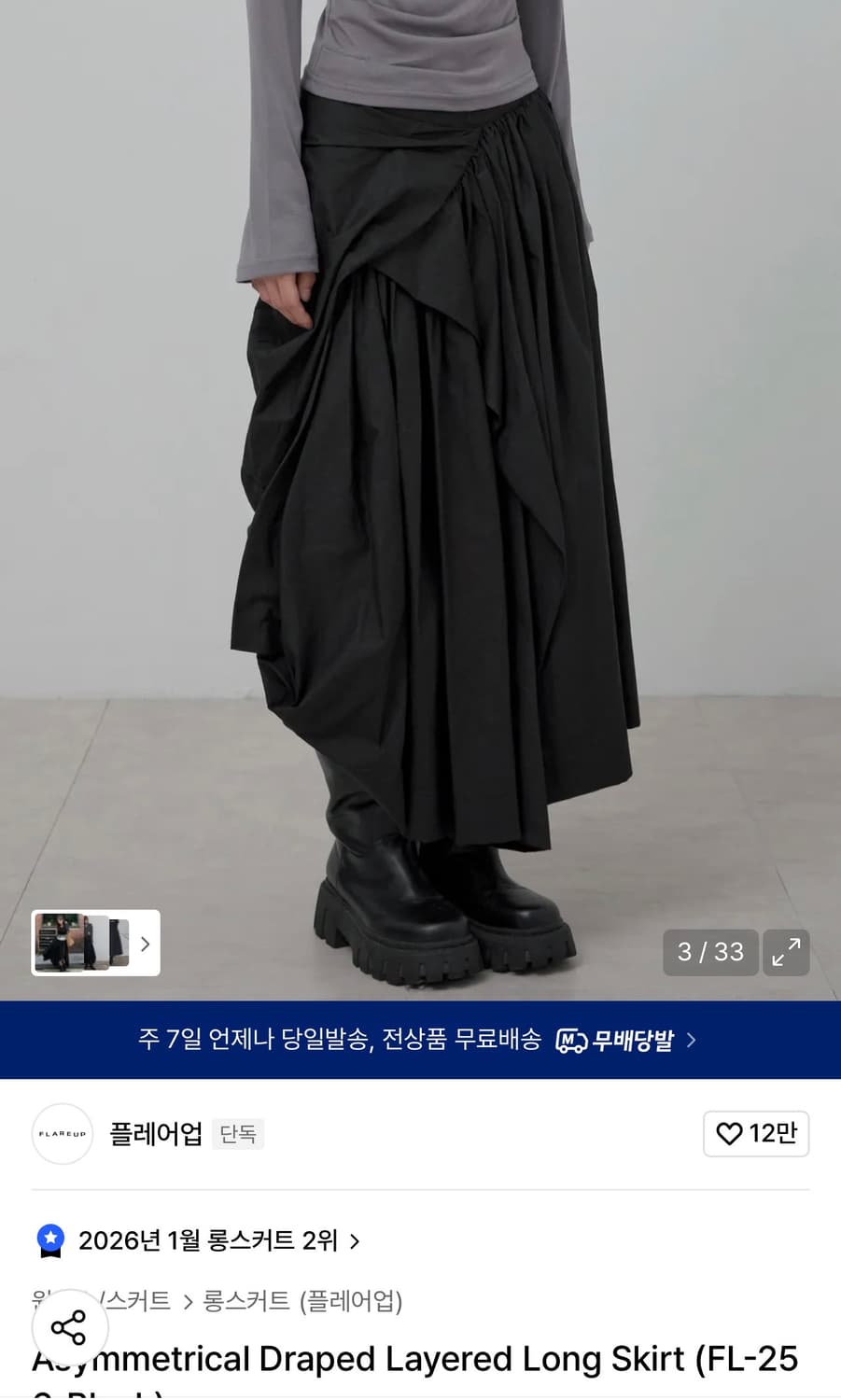The width and height of the screenshot is (841, 1400).
Task: Tap the delivery truck icon in the banner
Action: click(x=568, y=1039)
